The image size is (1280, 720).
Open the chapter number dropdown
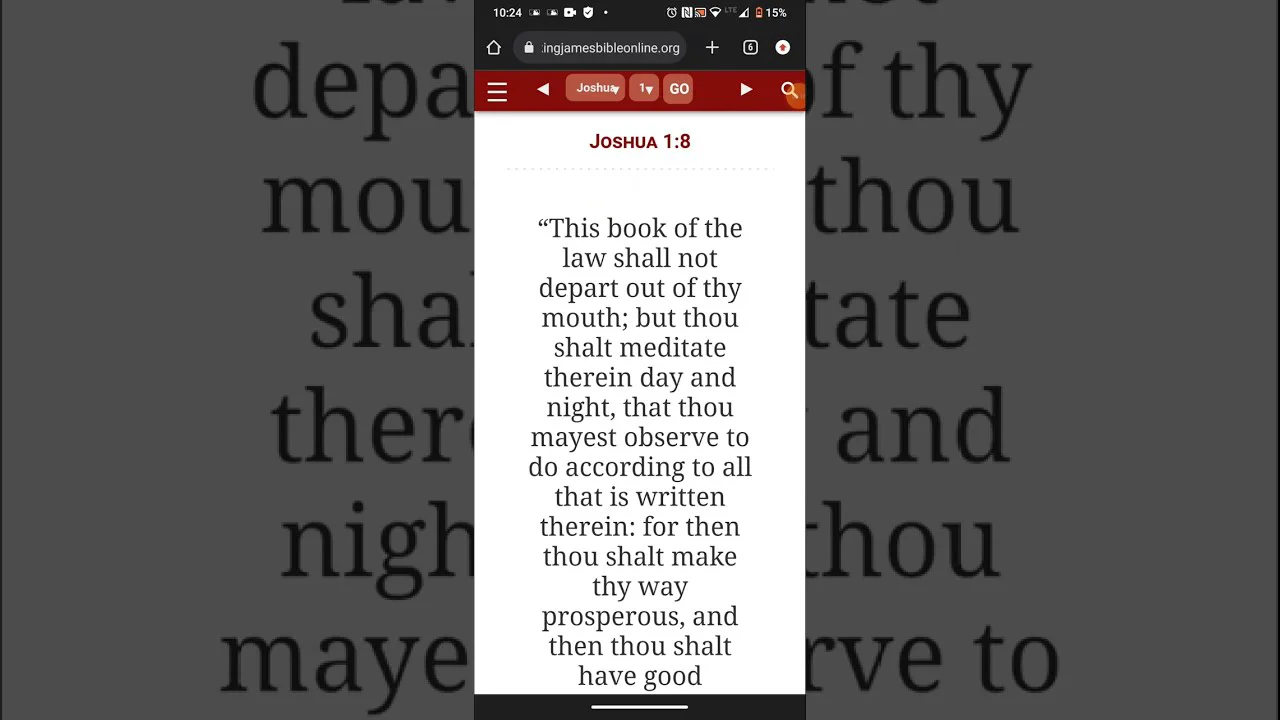coord(645,89)
